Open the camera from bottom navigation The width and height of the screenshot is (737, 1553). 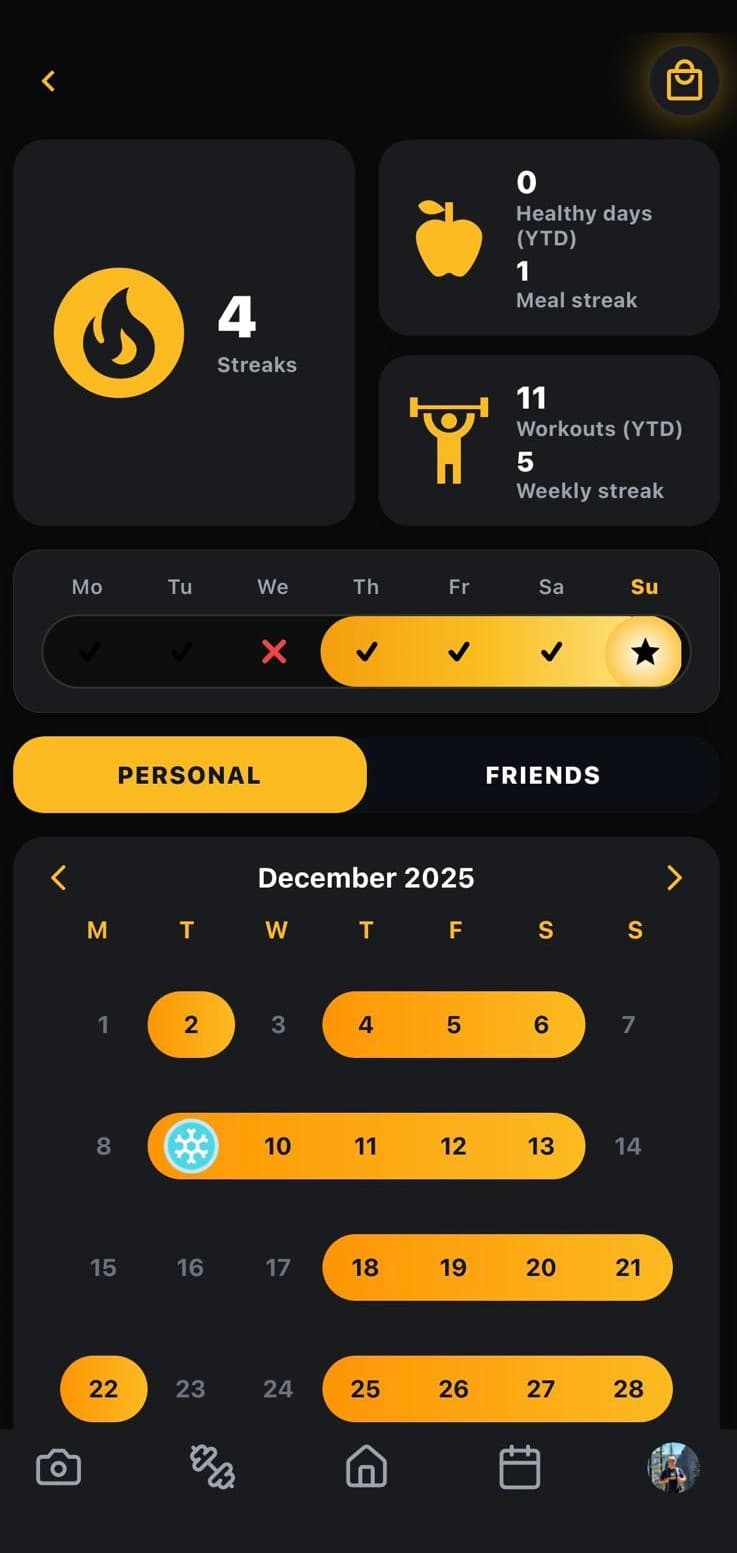tap(58, 1466)
